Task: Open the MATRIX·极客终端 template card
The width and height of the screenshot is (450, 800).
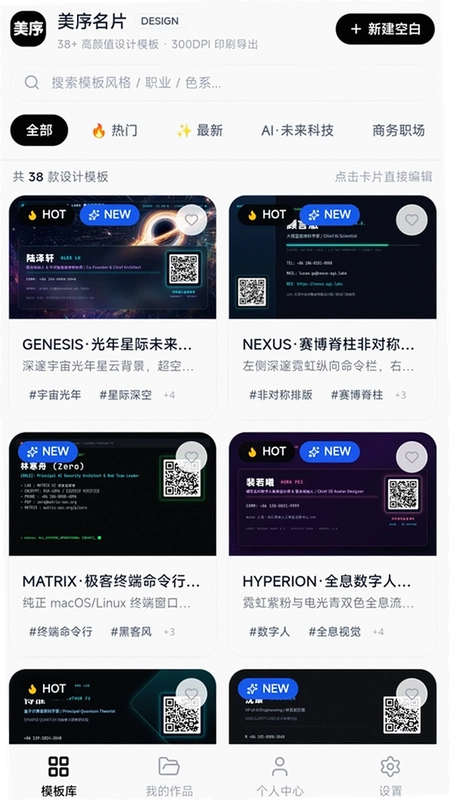Action: click(113, 544)
